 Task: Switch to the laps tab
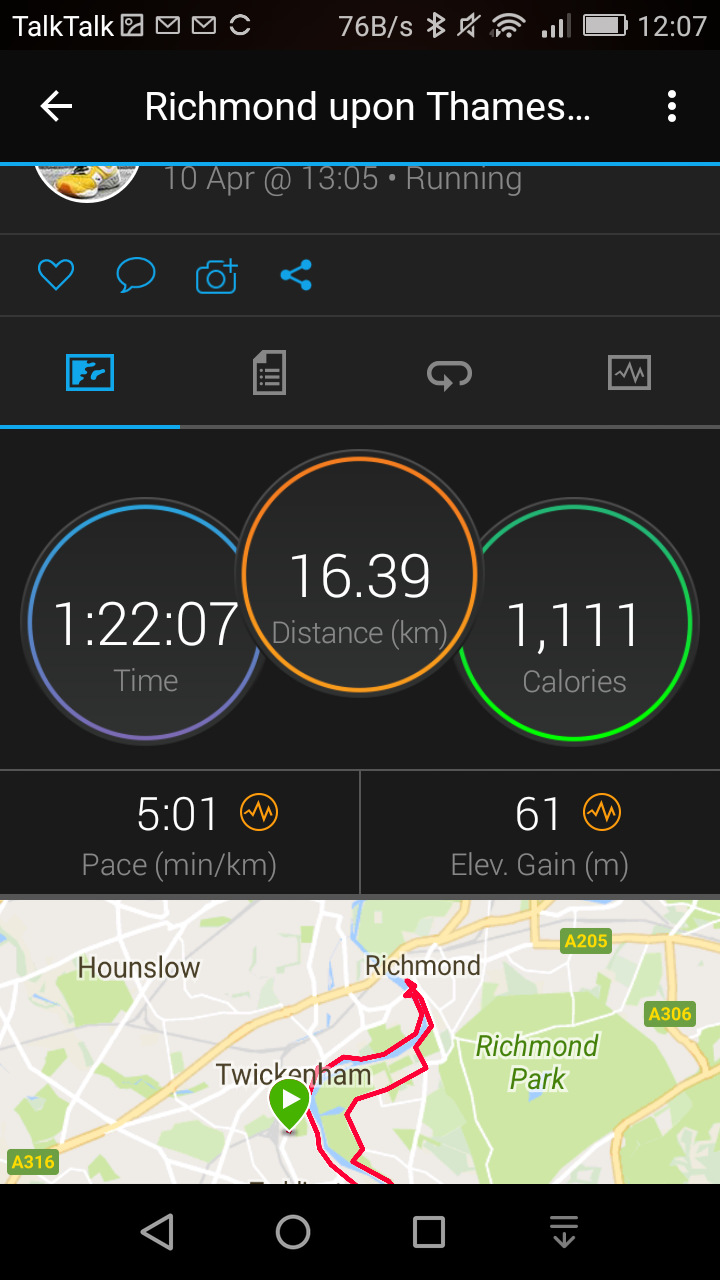point(449,374)
